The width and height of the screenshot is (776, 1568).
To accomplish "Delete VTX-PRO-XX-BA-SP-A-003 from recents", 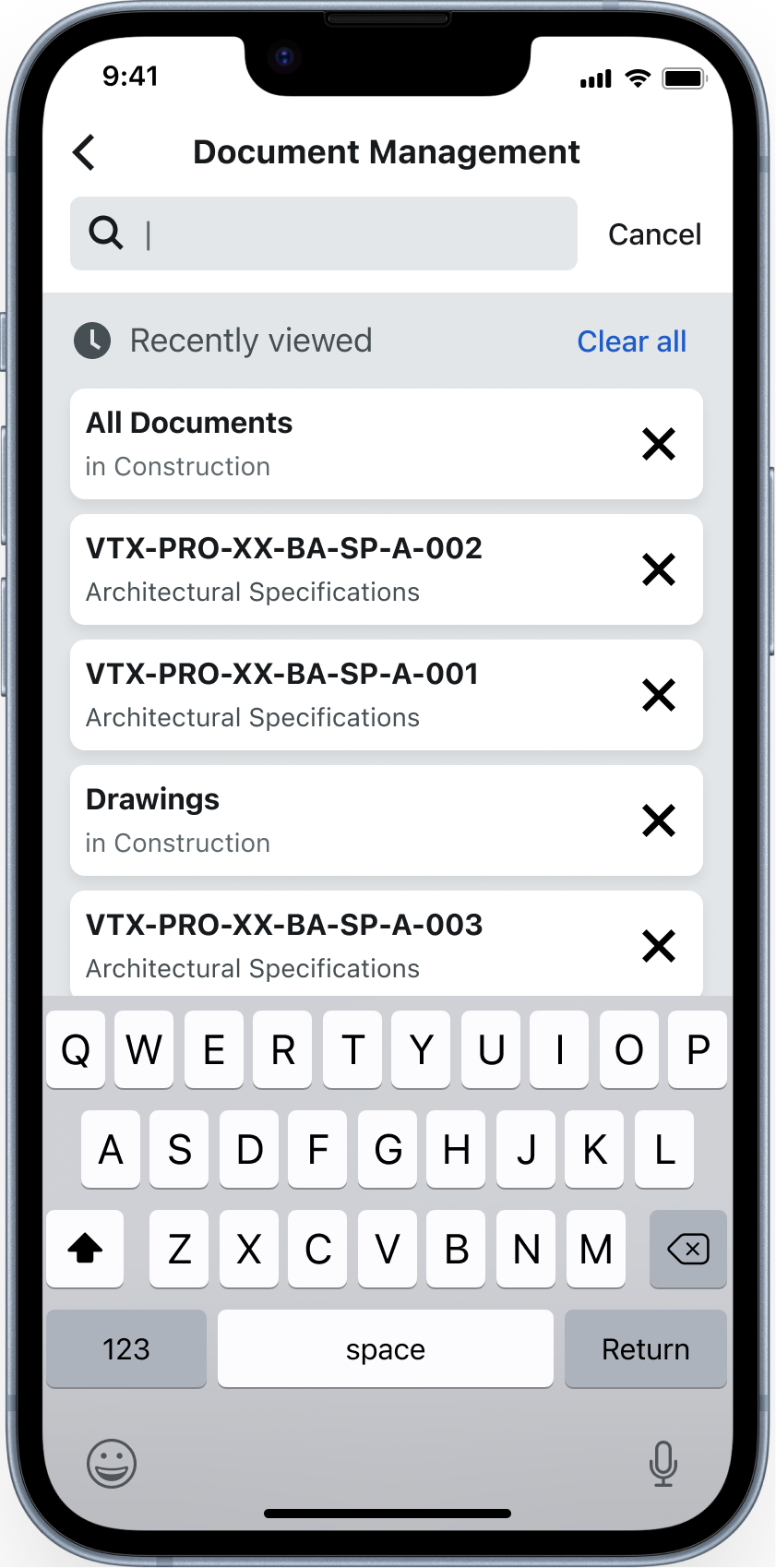I will click(659, 946).
